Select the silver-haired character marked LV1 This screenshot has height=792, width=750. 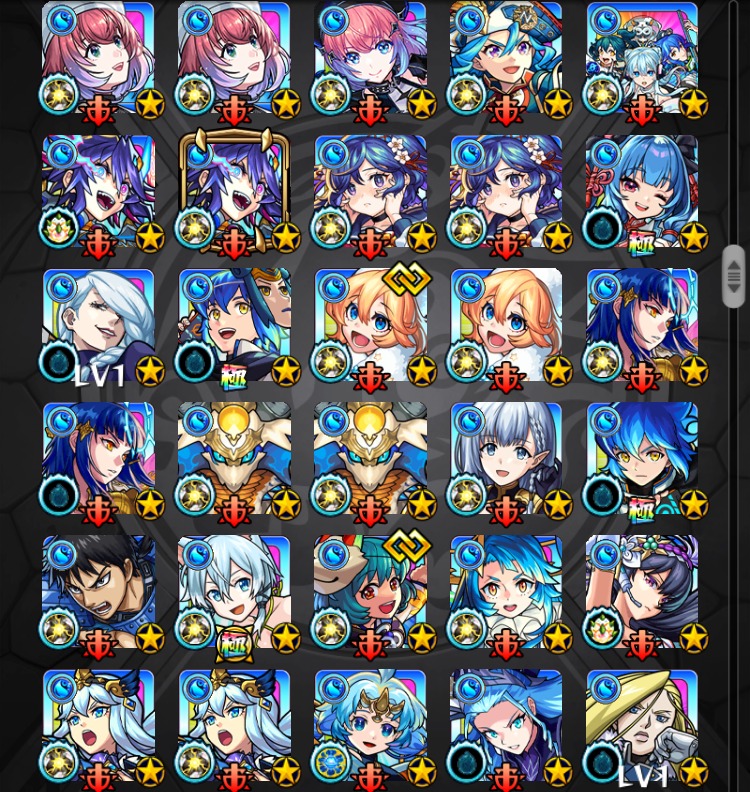click(x=98, y=325)
